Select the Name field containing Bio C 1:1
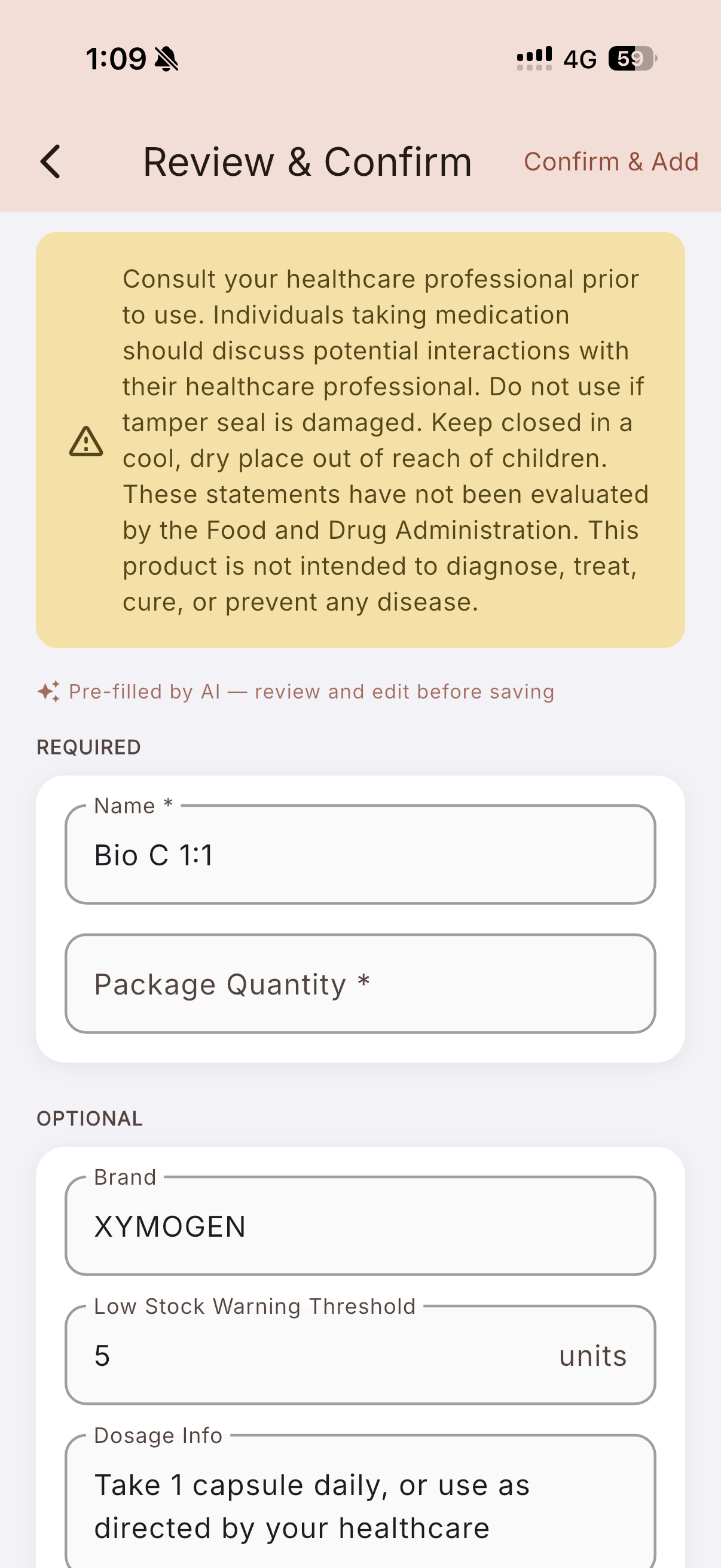 pyautogui.click(x=360, y=855)
